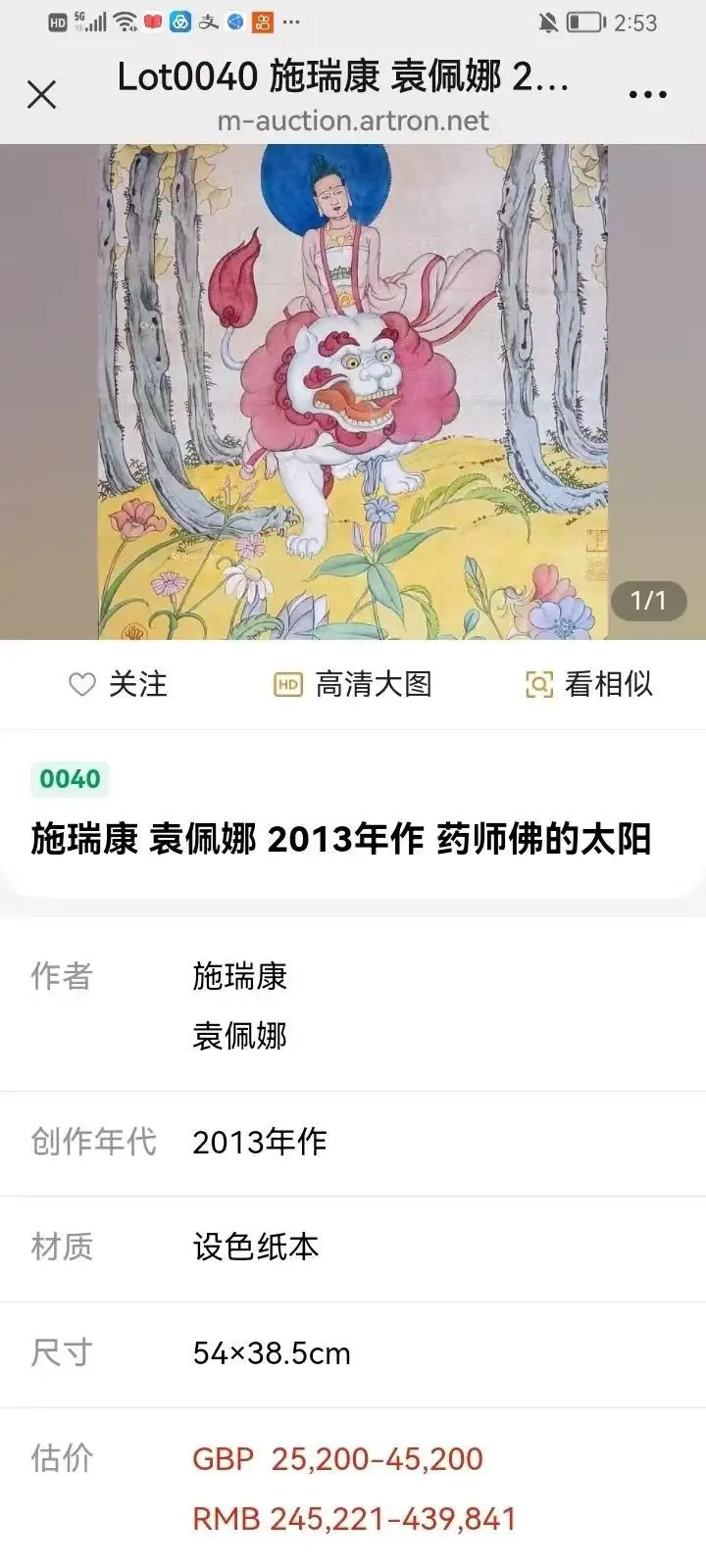Open the painting image full view

coord(353,392)
